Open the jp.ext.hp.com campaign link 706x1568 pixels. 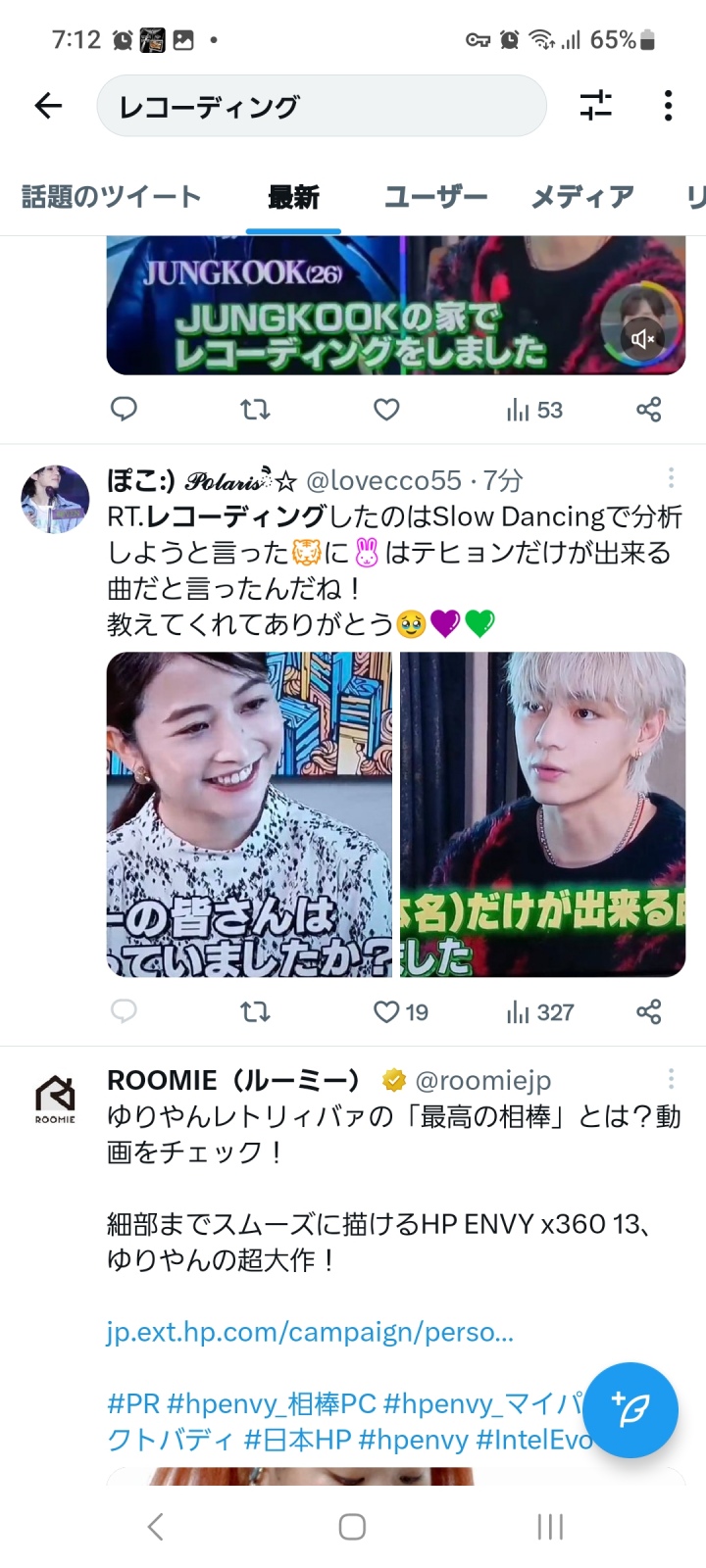[x=310, y=1332]
